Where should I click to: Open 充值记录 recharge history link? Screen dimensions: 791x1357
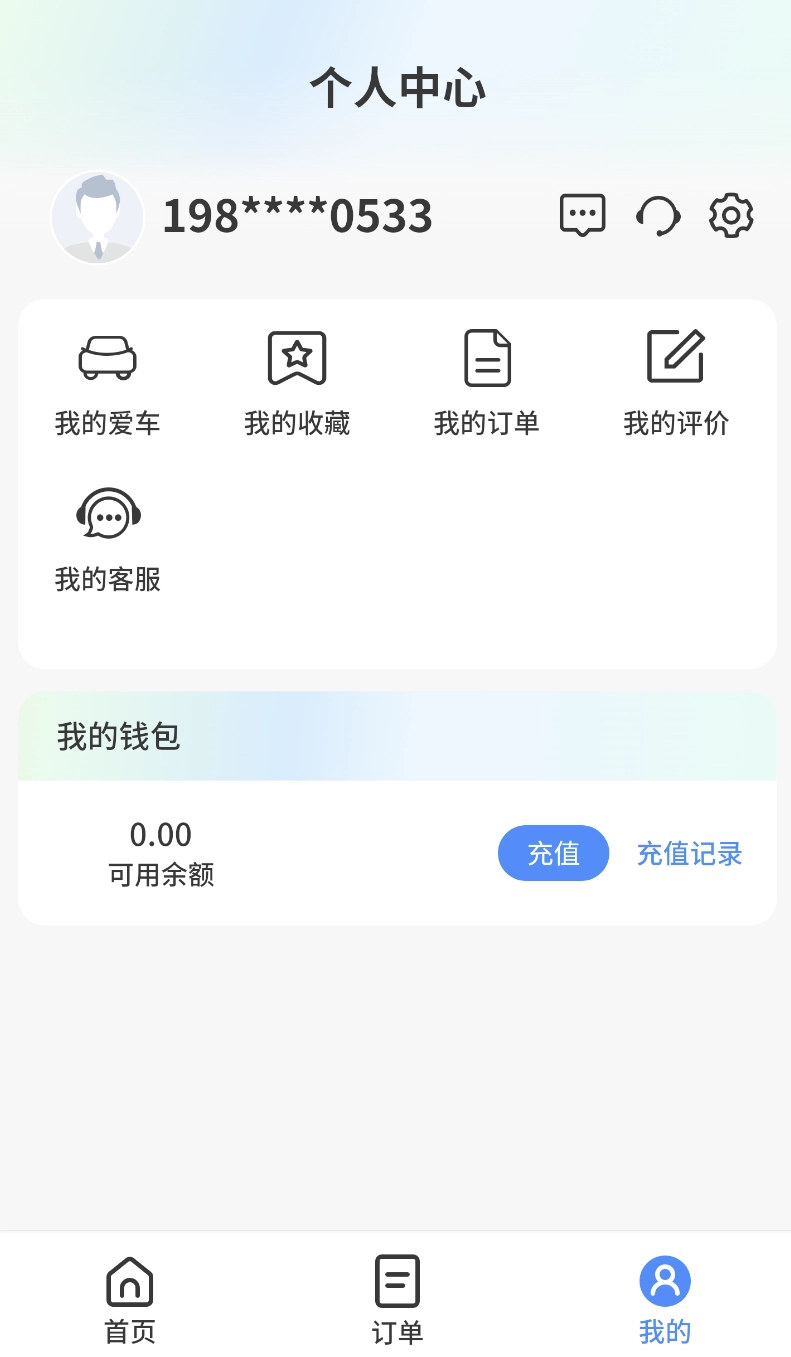tap(689, 852)
